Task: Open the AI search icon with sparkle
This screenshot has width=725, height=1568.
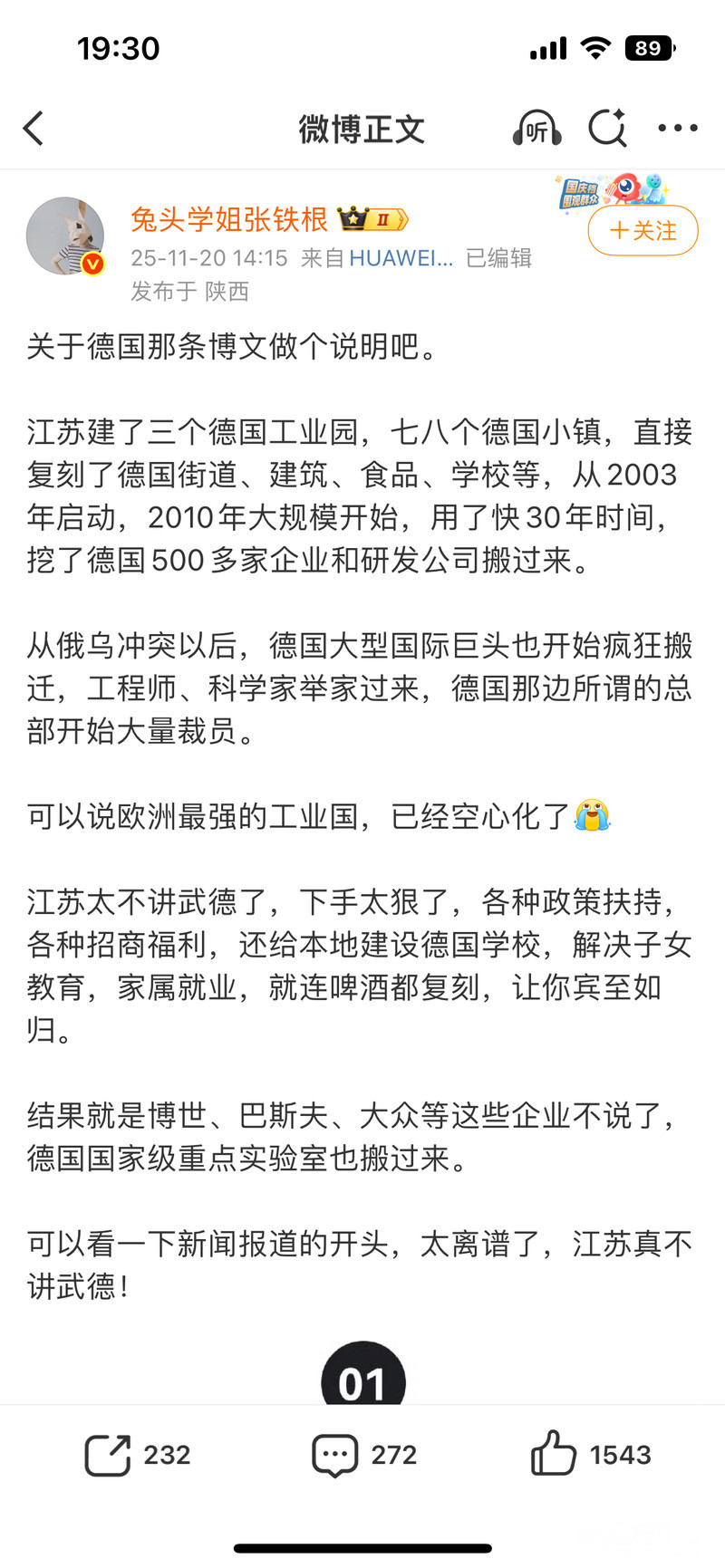Action: (x=607, y=128)
